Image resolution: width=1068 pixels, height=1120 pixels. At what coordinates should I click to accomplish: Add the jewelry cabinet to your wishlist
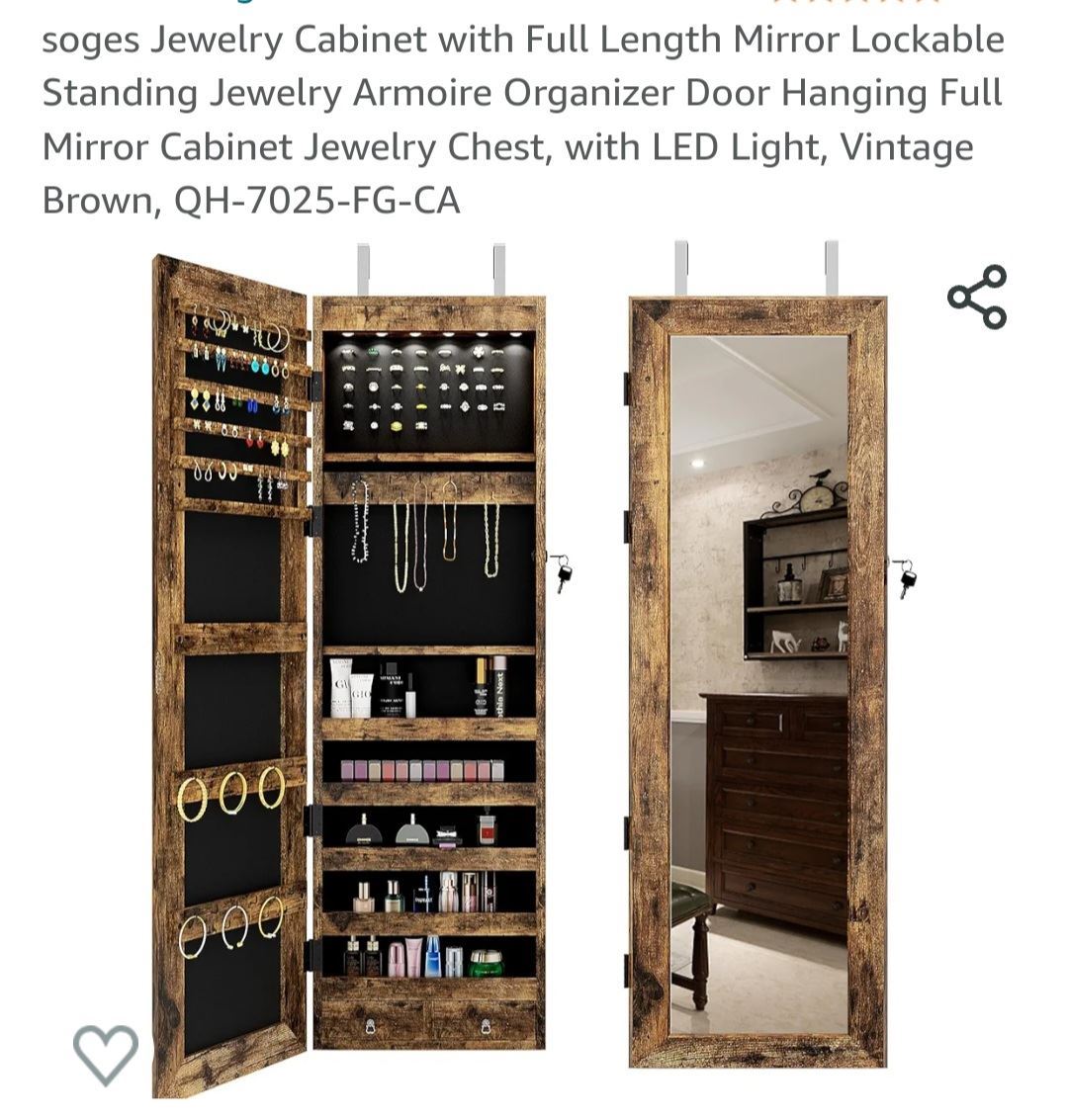tap(106, 1054)
